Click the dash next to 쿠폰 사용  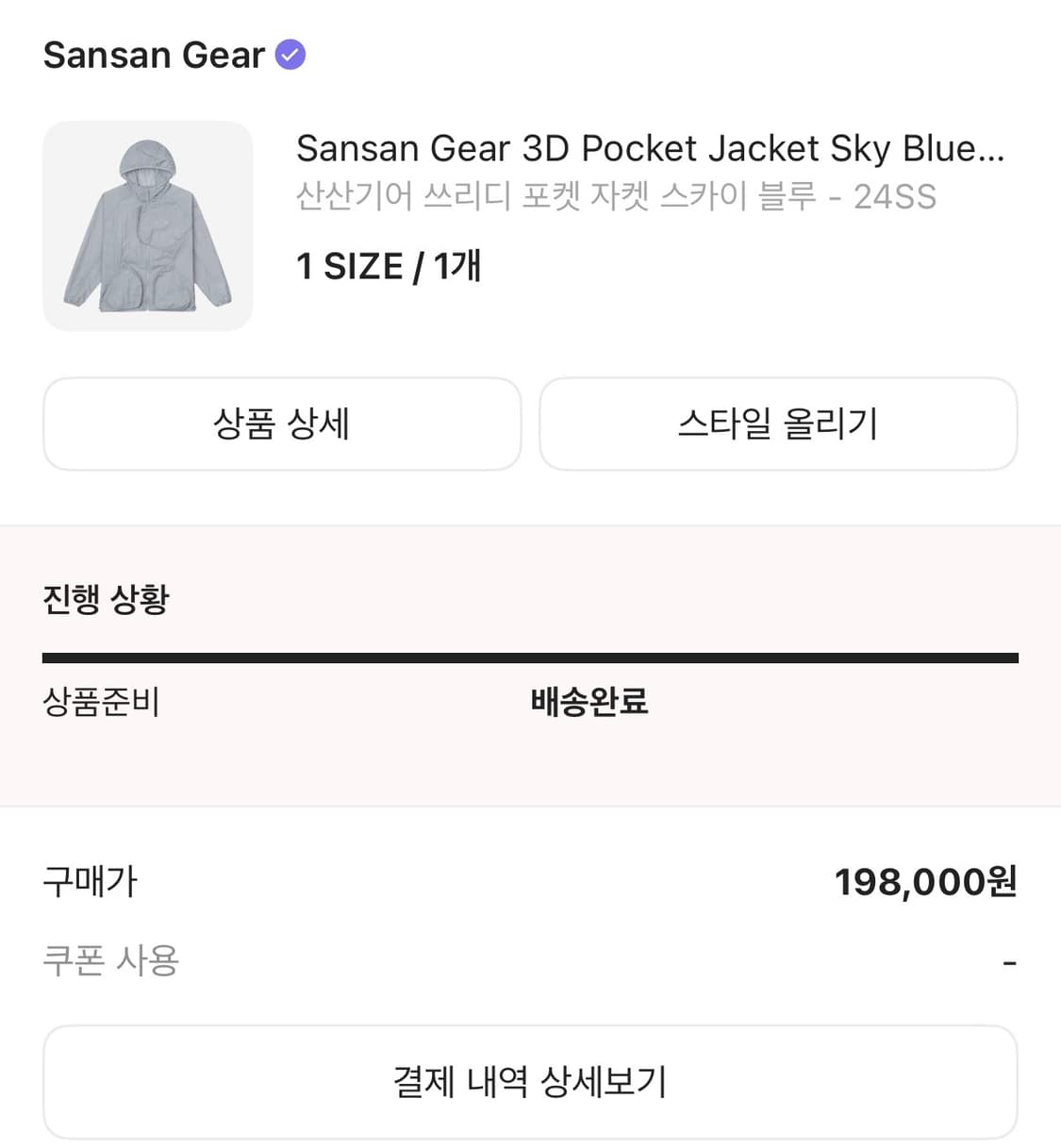[x=1010, y=960]
